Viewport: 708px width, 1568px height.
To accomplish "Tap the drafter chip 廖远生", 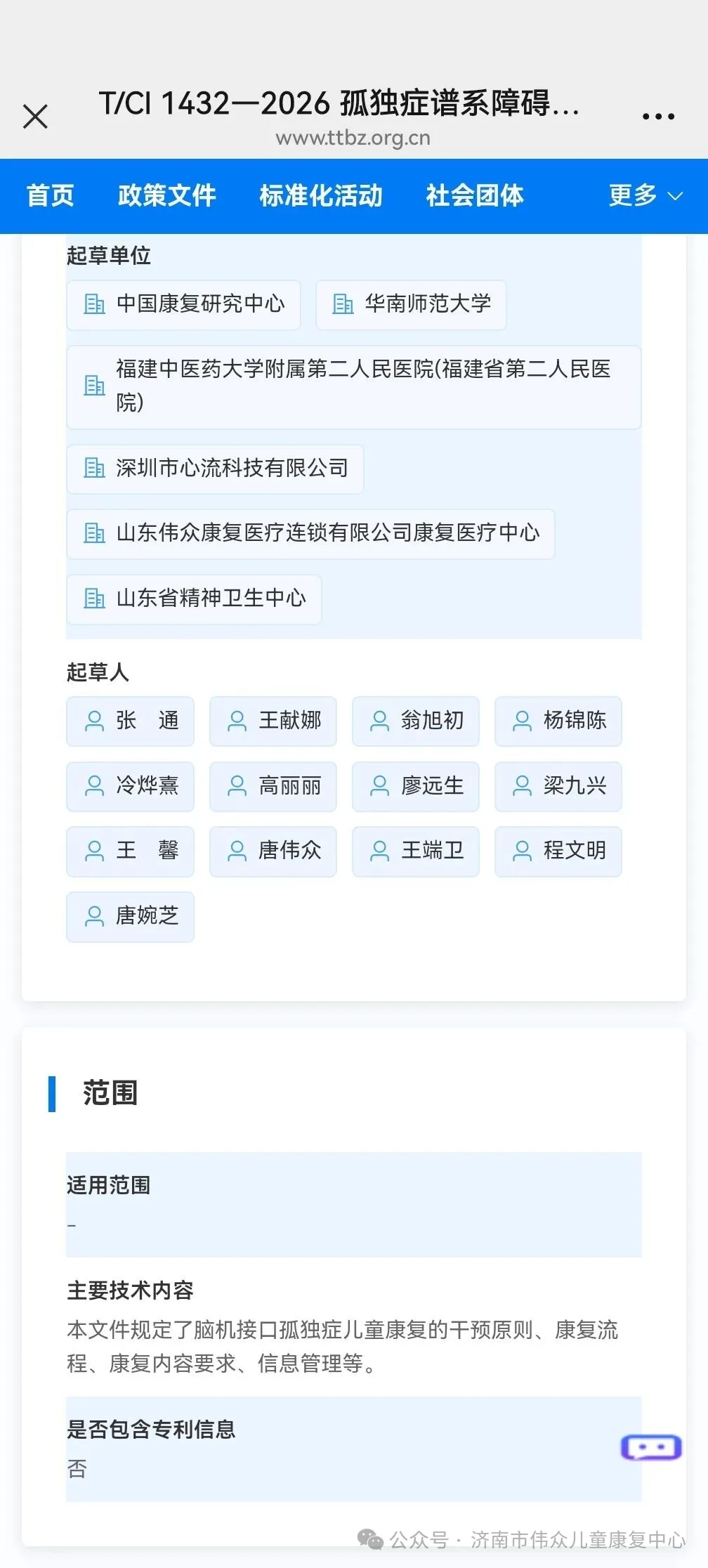I will point(416,786).
